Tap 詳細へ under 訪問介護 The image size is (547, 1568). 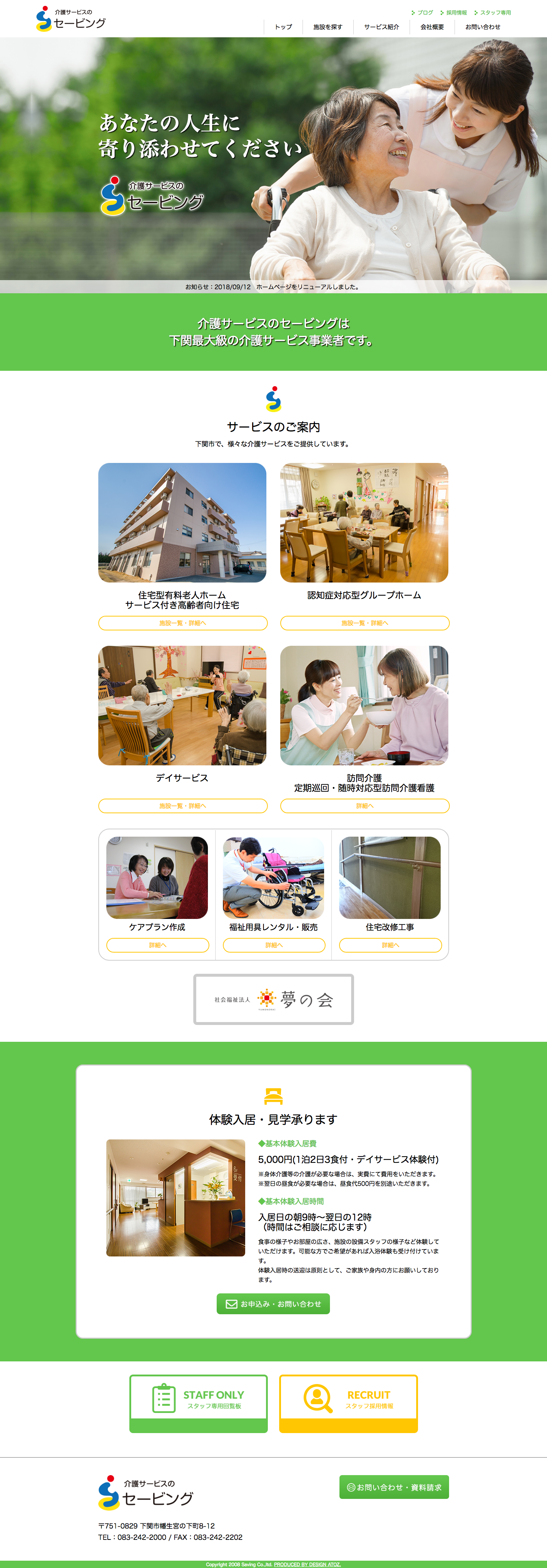tap(364, 805)
